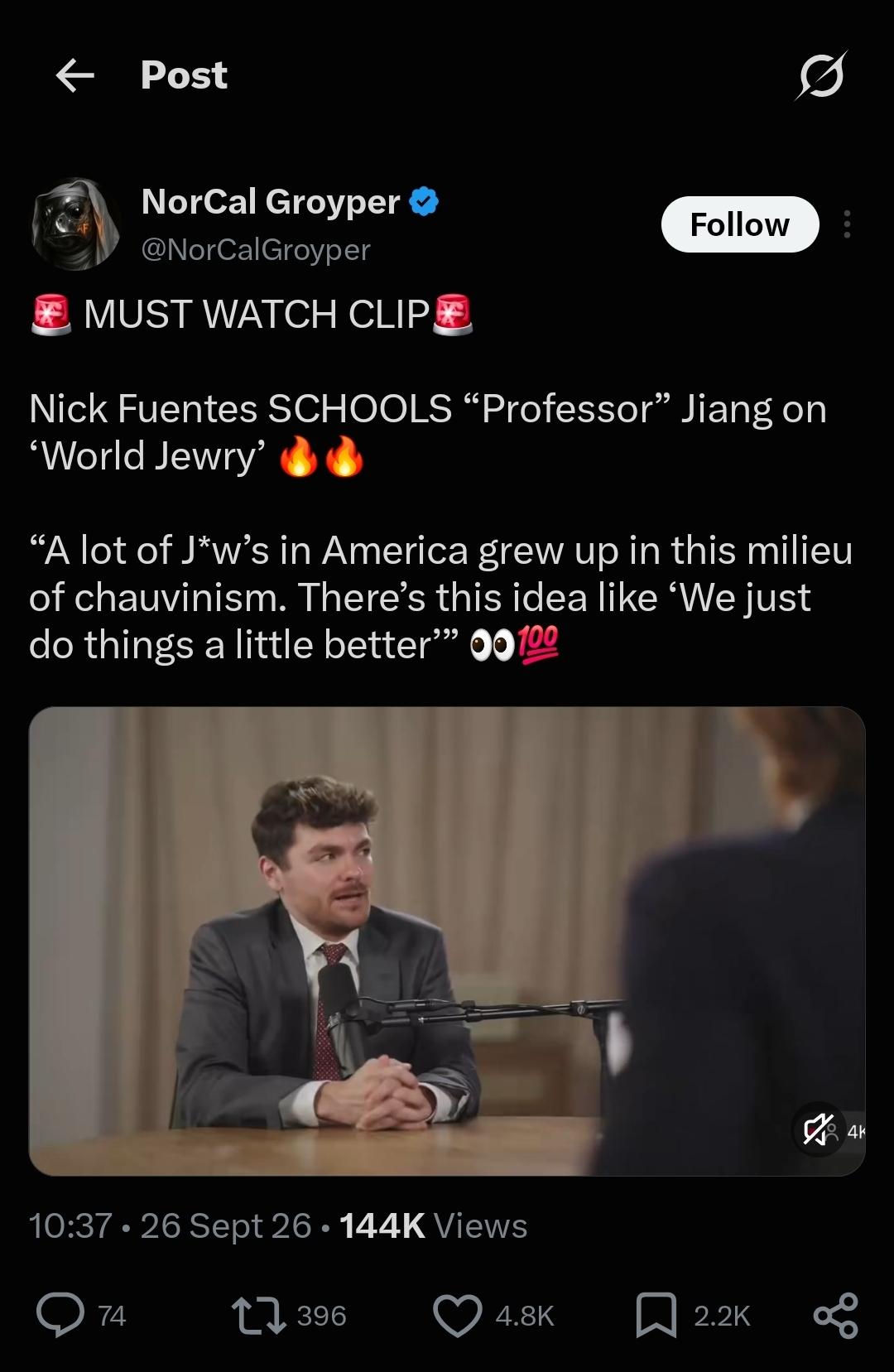This screenshot has height=1372, width=894.
Task: Open NorCal Groyper's profile picture
Action: click(x=75, y=224)
